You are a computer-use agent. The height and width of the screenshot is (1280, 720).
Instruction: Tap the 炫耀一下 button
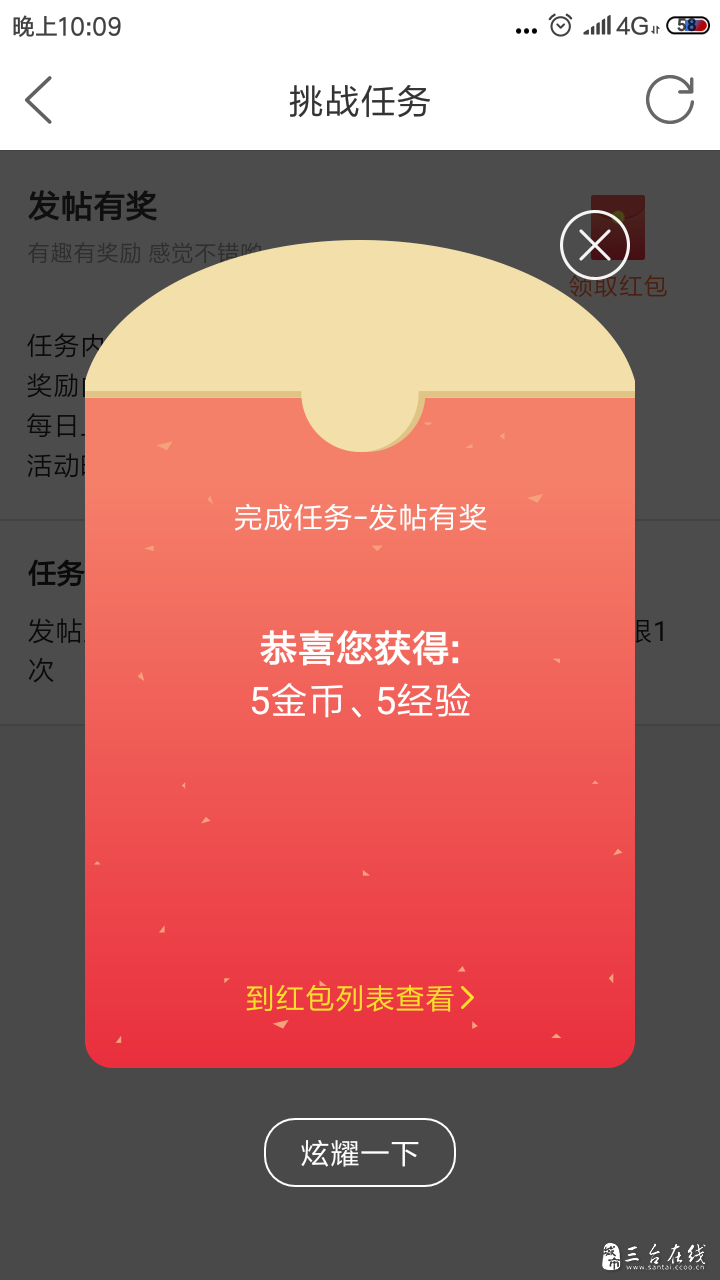coord(360,1153)
